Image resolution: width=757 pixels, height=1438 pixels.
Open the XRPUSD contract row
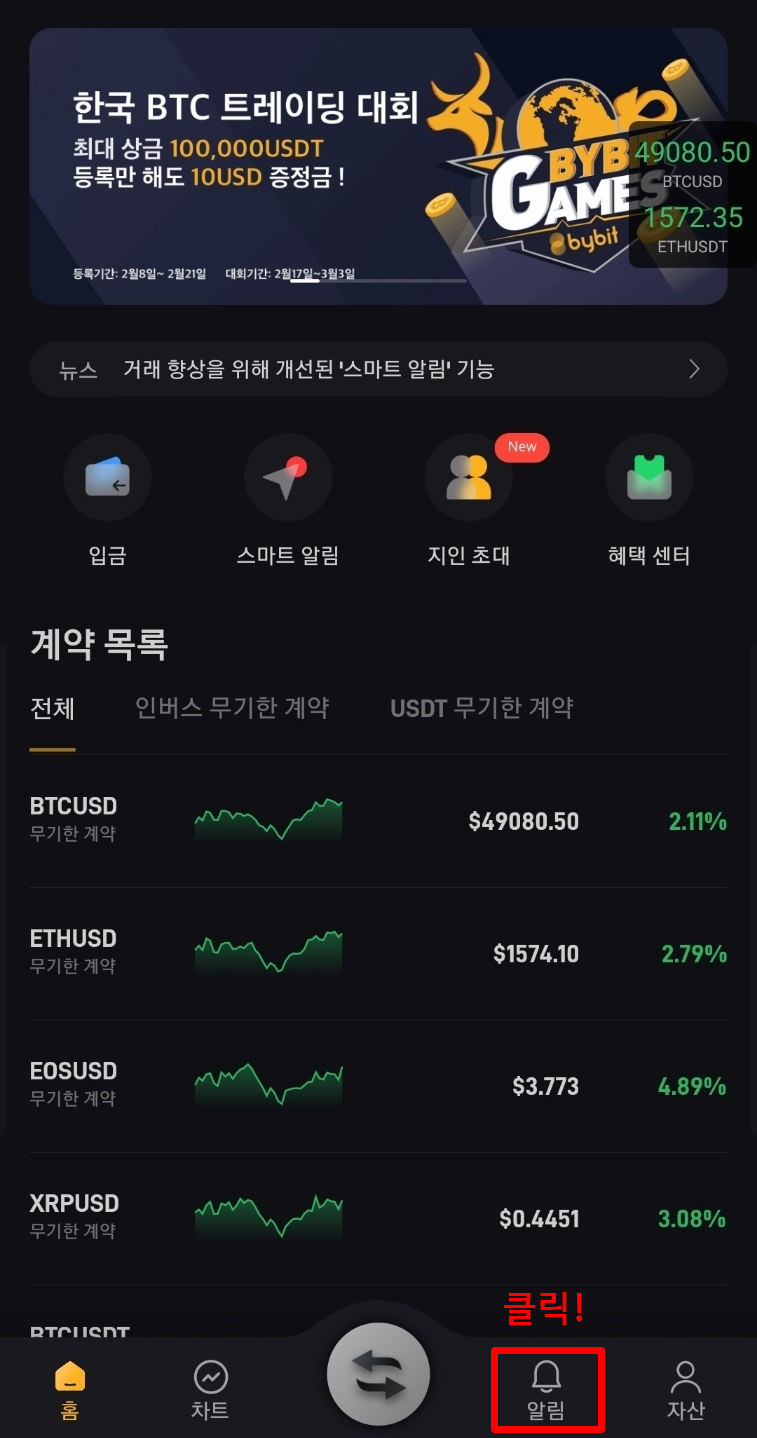(378, 1217)
